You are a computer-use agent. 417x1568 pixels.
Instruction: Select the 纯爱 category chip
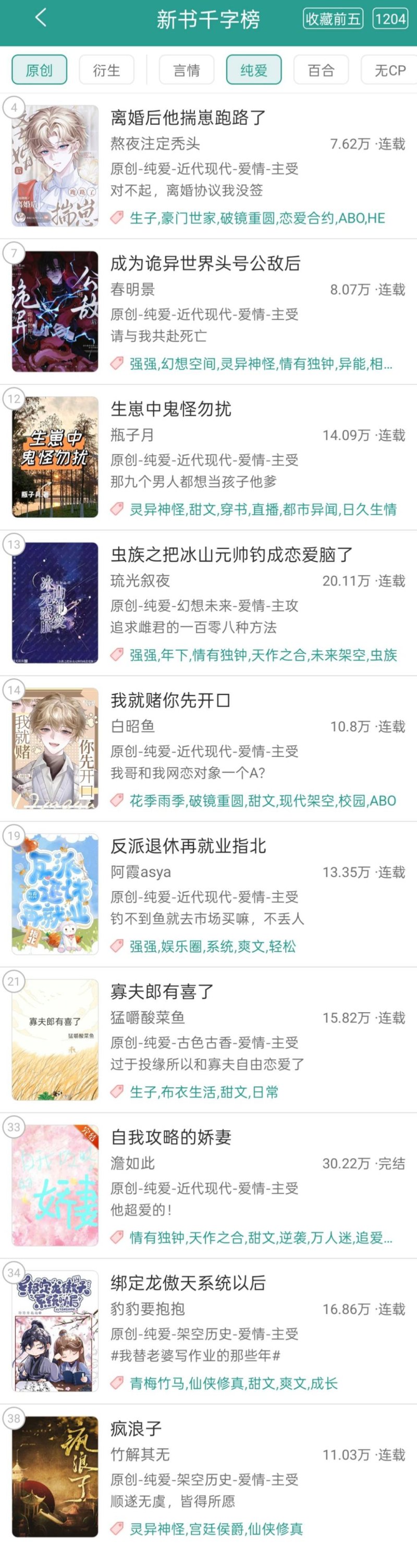254,70
